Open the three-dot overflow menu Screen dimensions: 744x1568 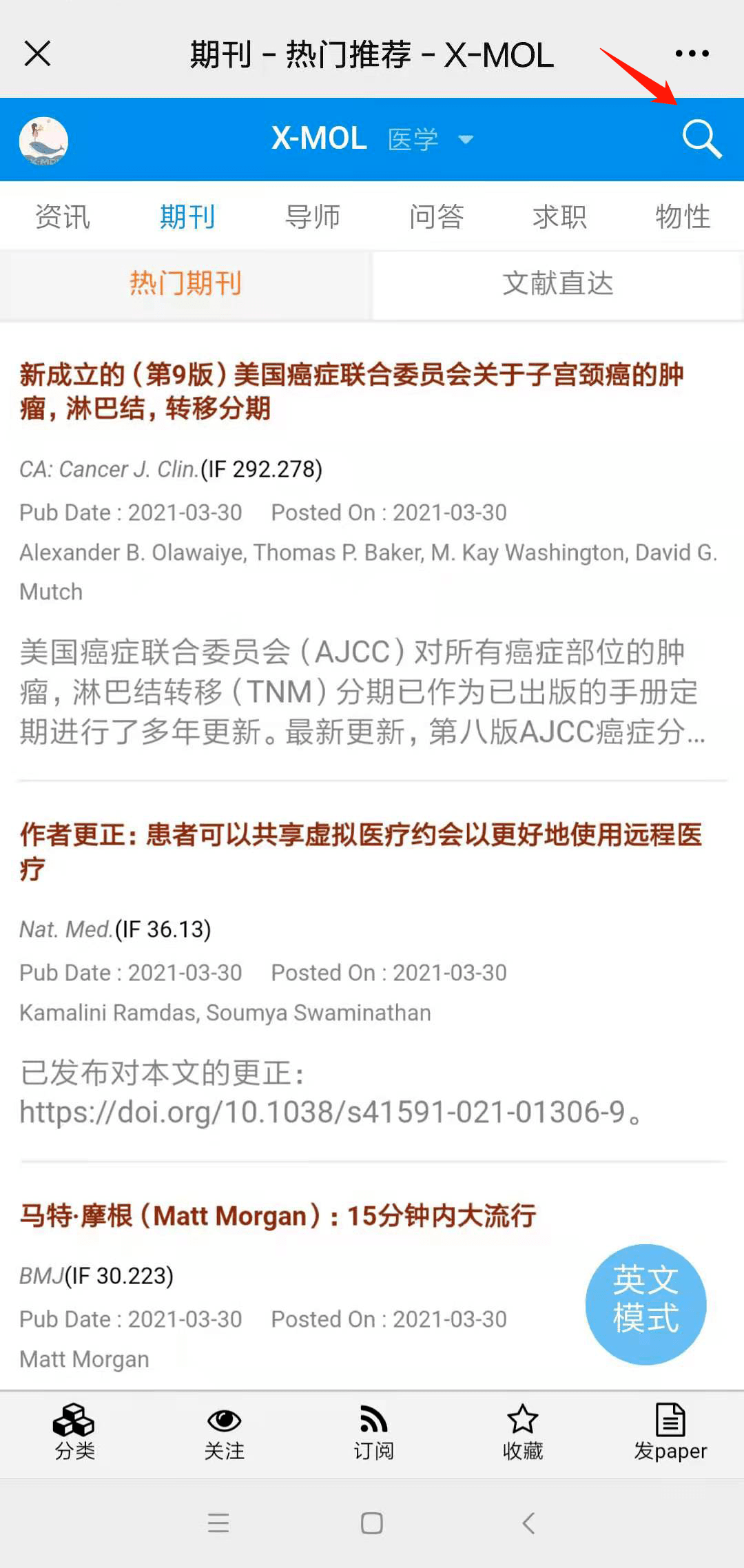click(x=692, y=54)
